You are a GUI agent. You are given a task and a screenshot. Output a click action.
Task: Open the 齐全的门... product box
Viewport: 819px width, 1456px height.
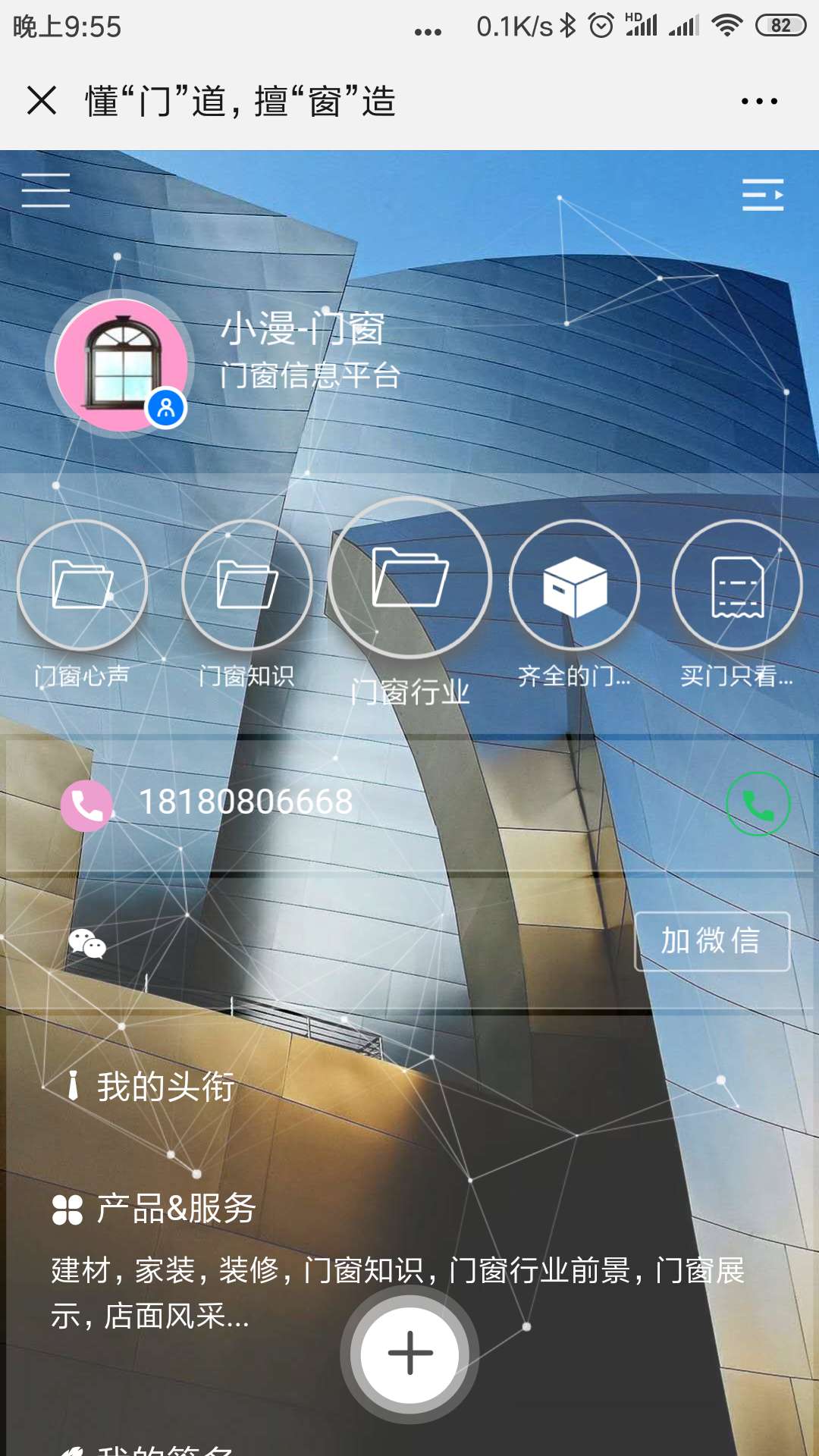(x=574, y=585)
